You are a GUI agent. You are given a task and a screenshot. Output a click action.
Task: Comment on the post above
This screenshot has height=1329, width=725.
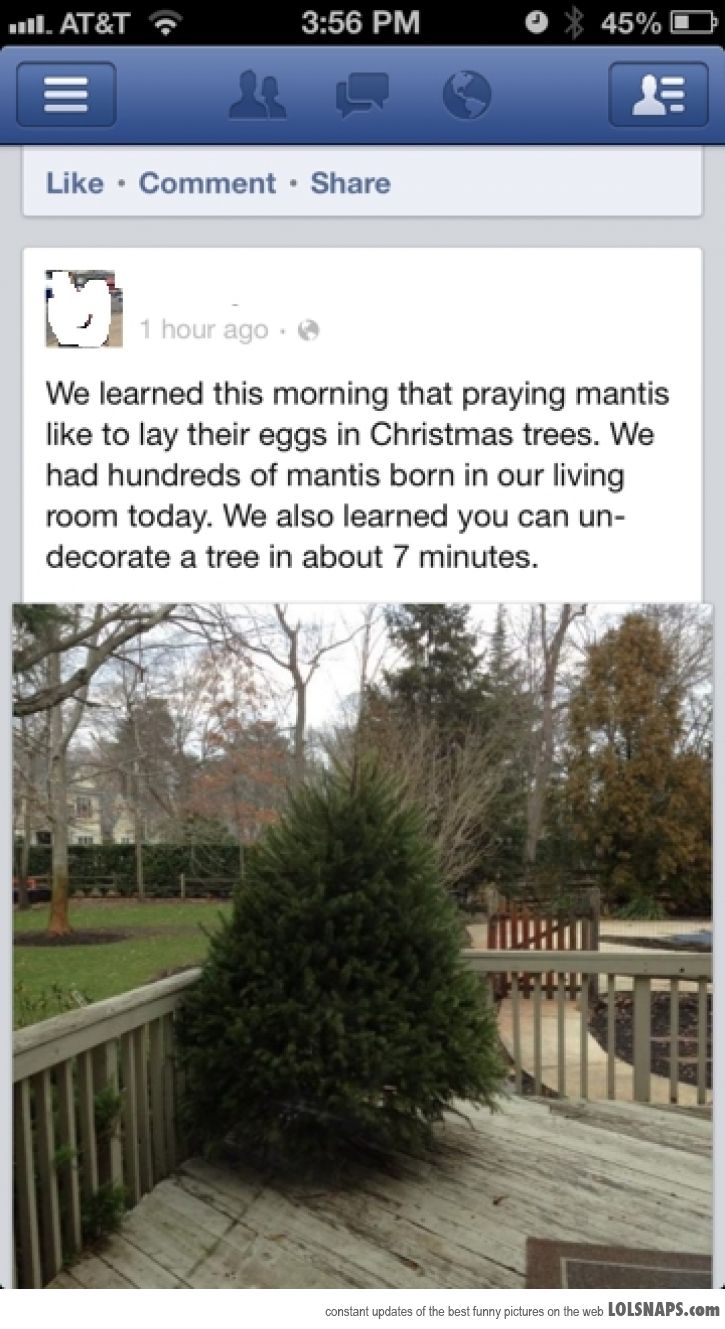(x=207, y=183)
